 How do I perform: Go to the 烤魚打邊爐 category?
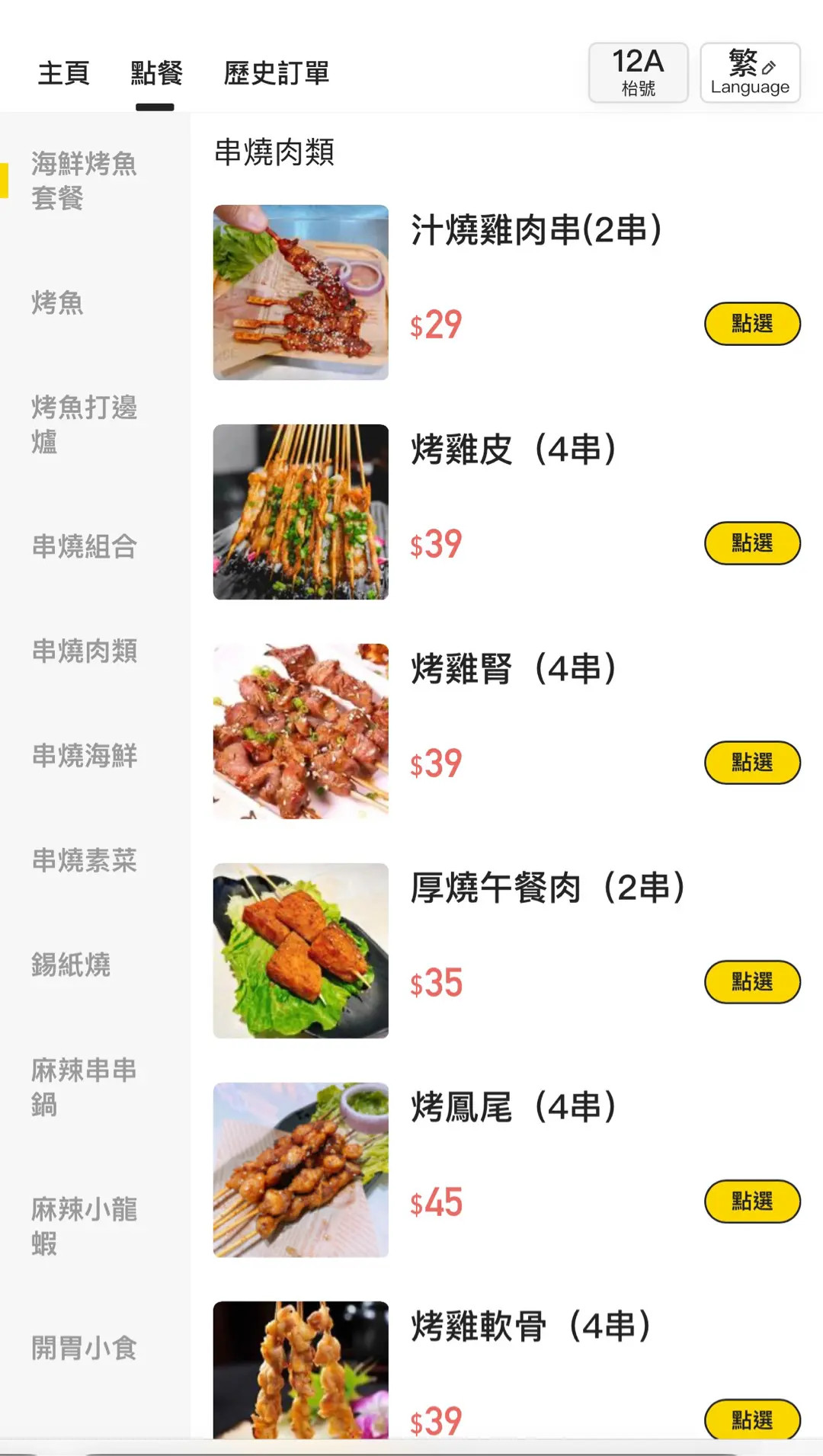(84, 424)
